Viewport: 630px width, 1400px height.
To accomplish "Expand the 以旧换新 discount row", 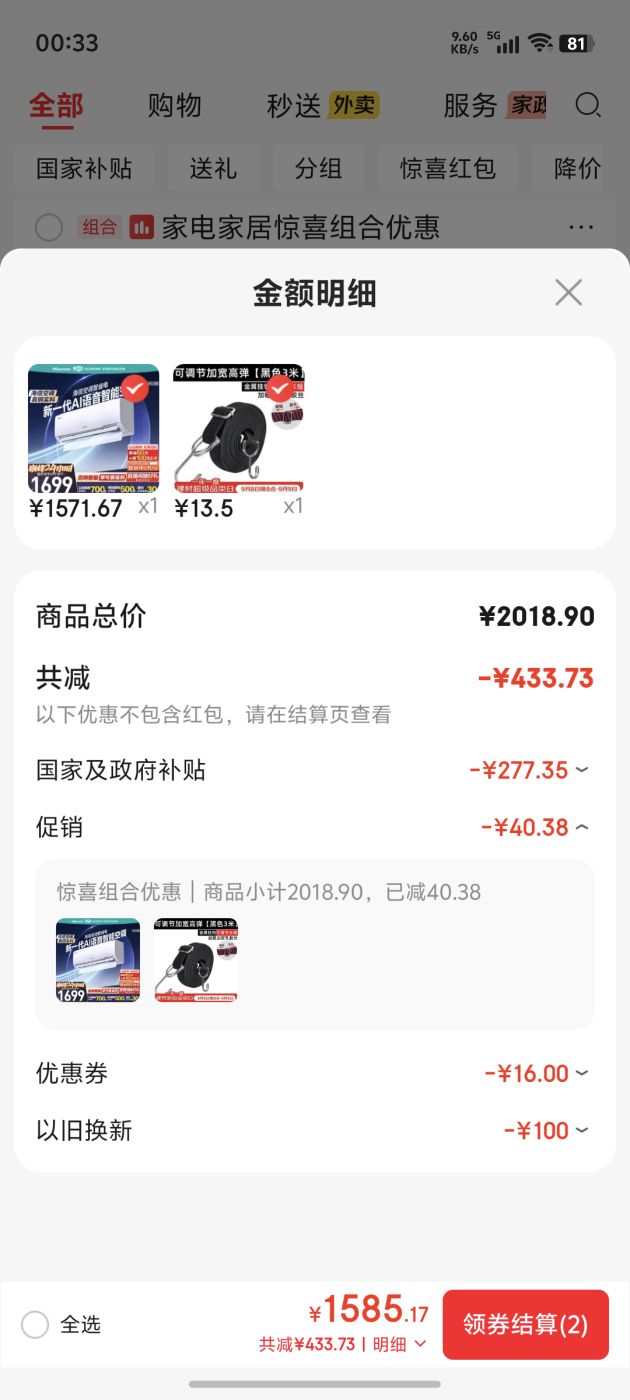I will (315, 1131).
